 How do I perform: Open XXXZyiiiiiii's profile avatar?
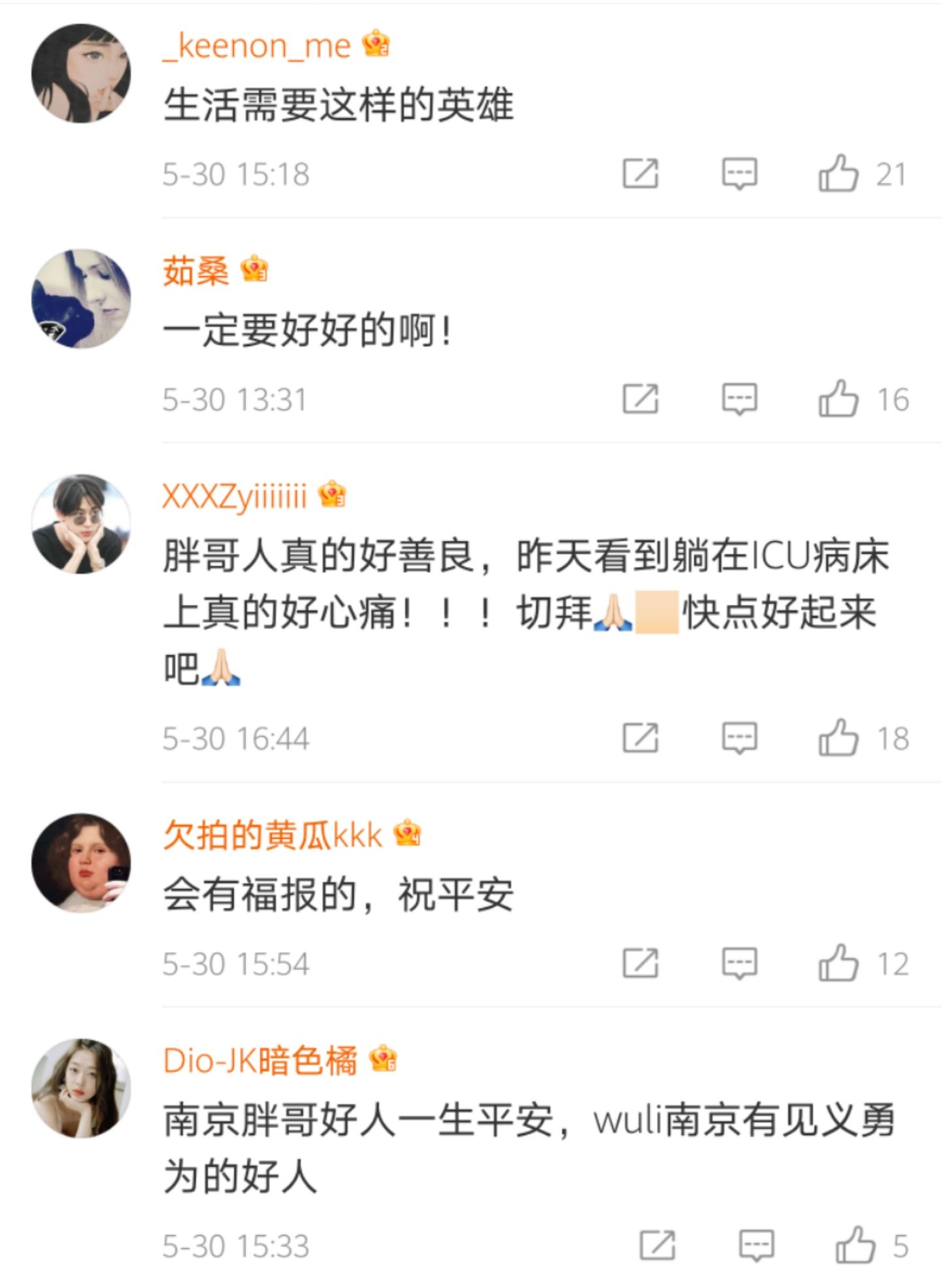(x=81, y=524)
